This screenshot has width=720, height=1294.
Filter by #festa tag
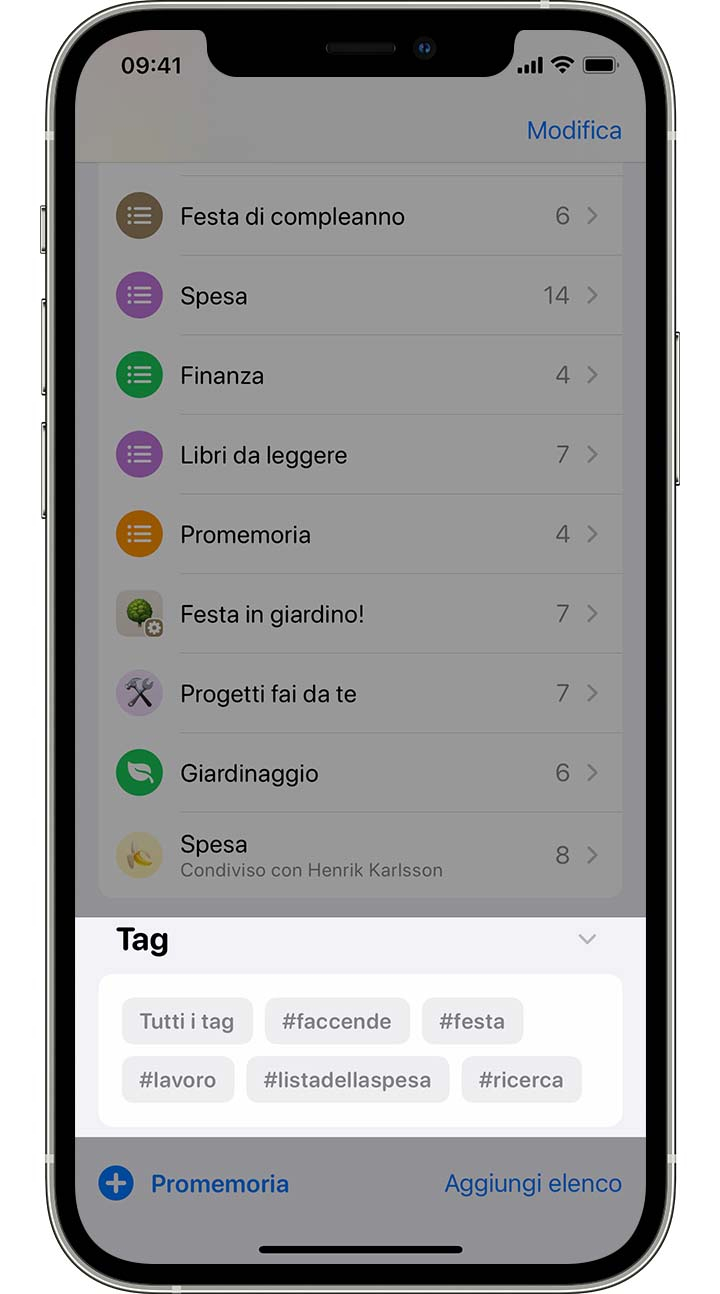(x=472, y=1021)
